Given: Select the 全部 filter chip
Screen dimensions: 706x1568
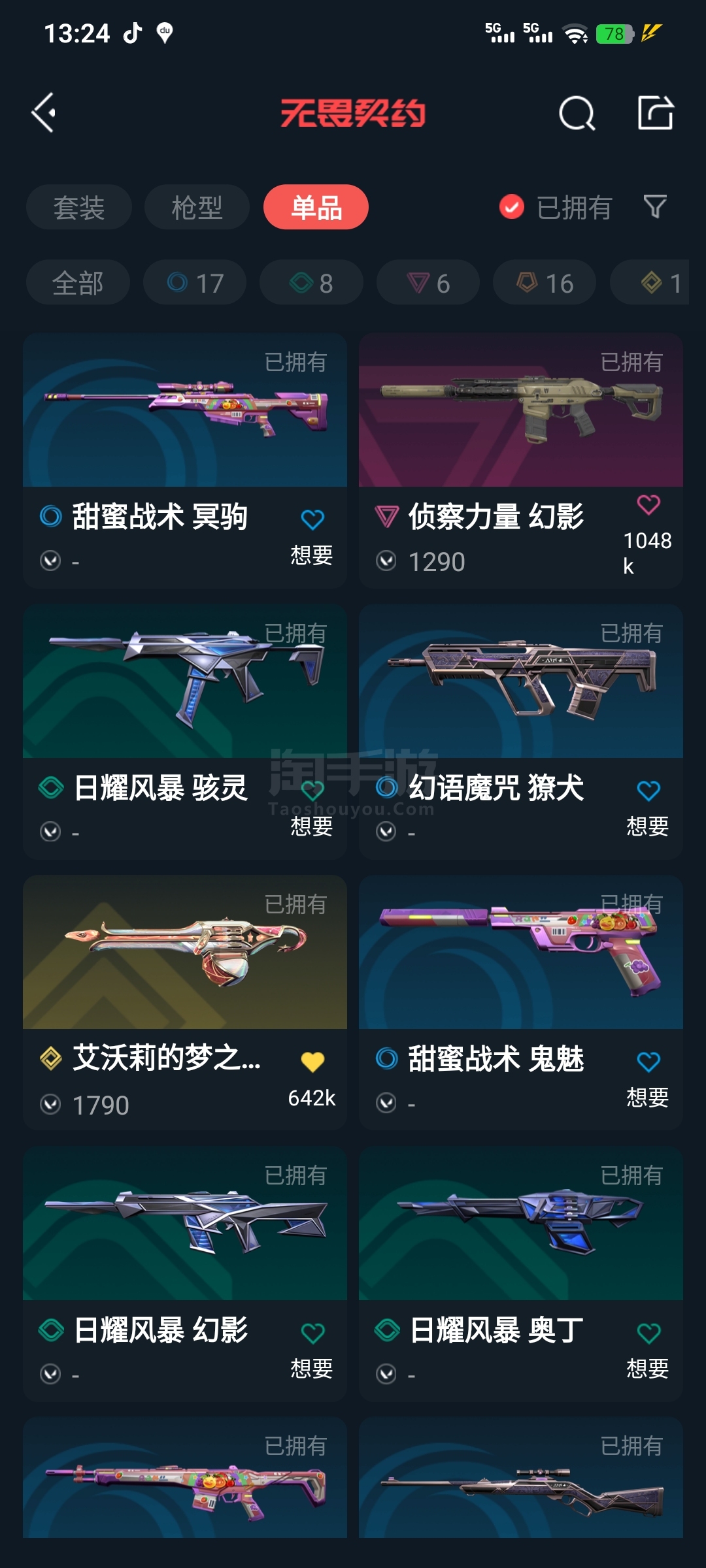Looking at the screenshot, I should (x=78, y=282).
